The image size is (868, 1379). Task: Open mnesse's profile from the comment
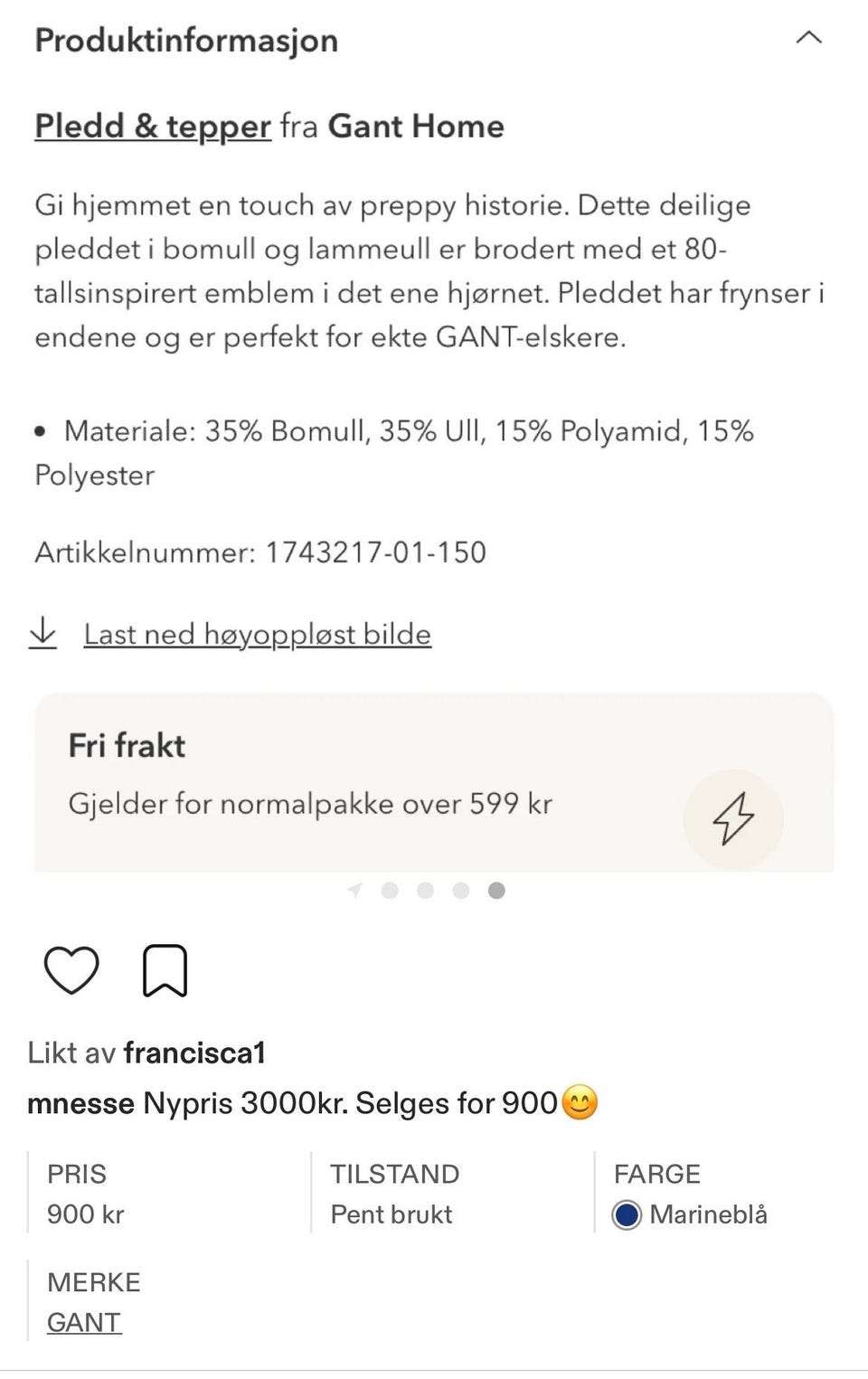(80, 1103)
